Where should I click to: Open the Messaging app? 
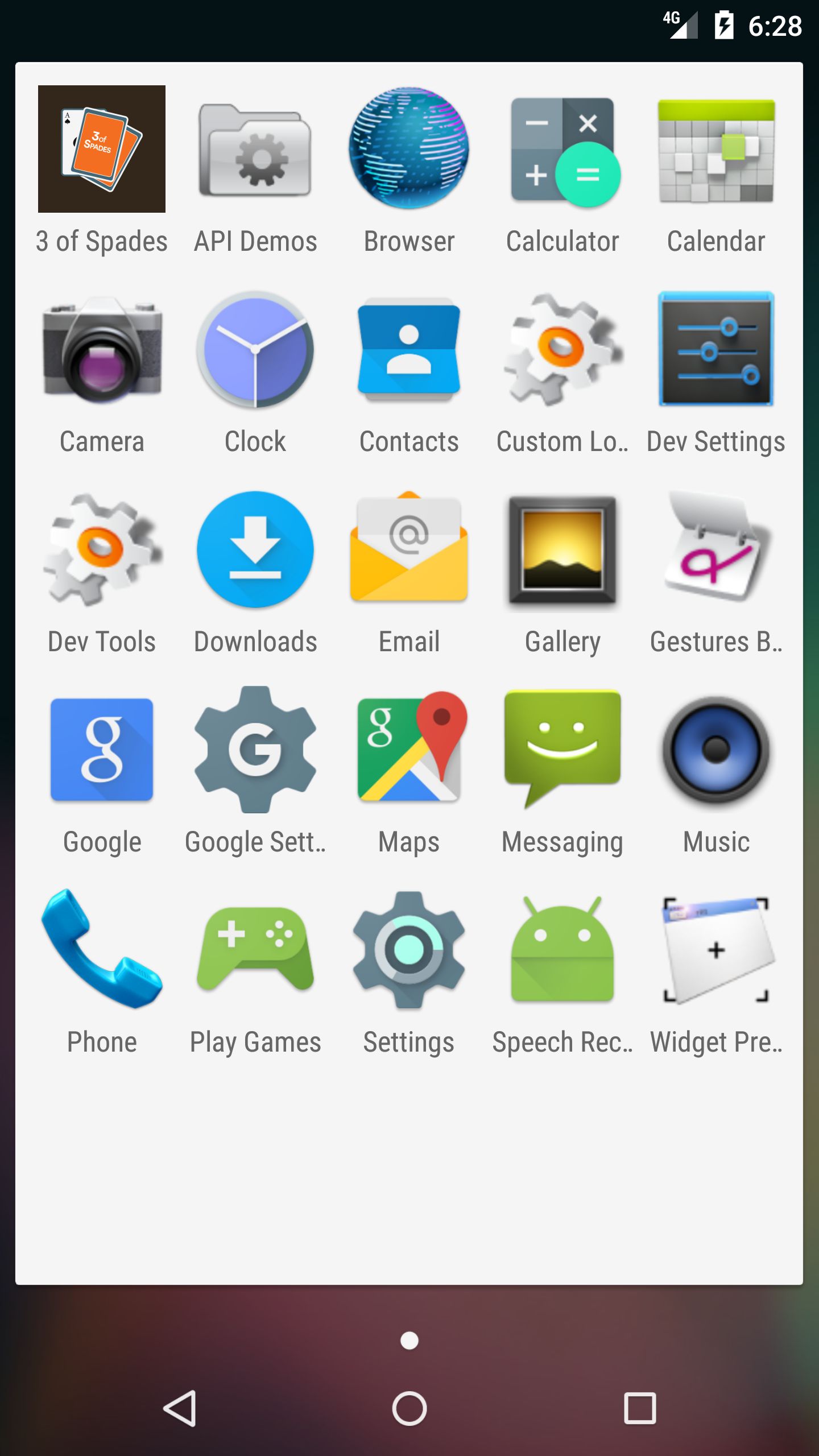tap(562, 750)
